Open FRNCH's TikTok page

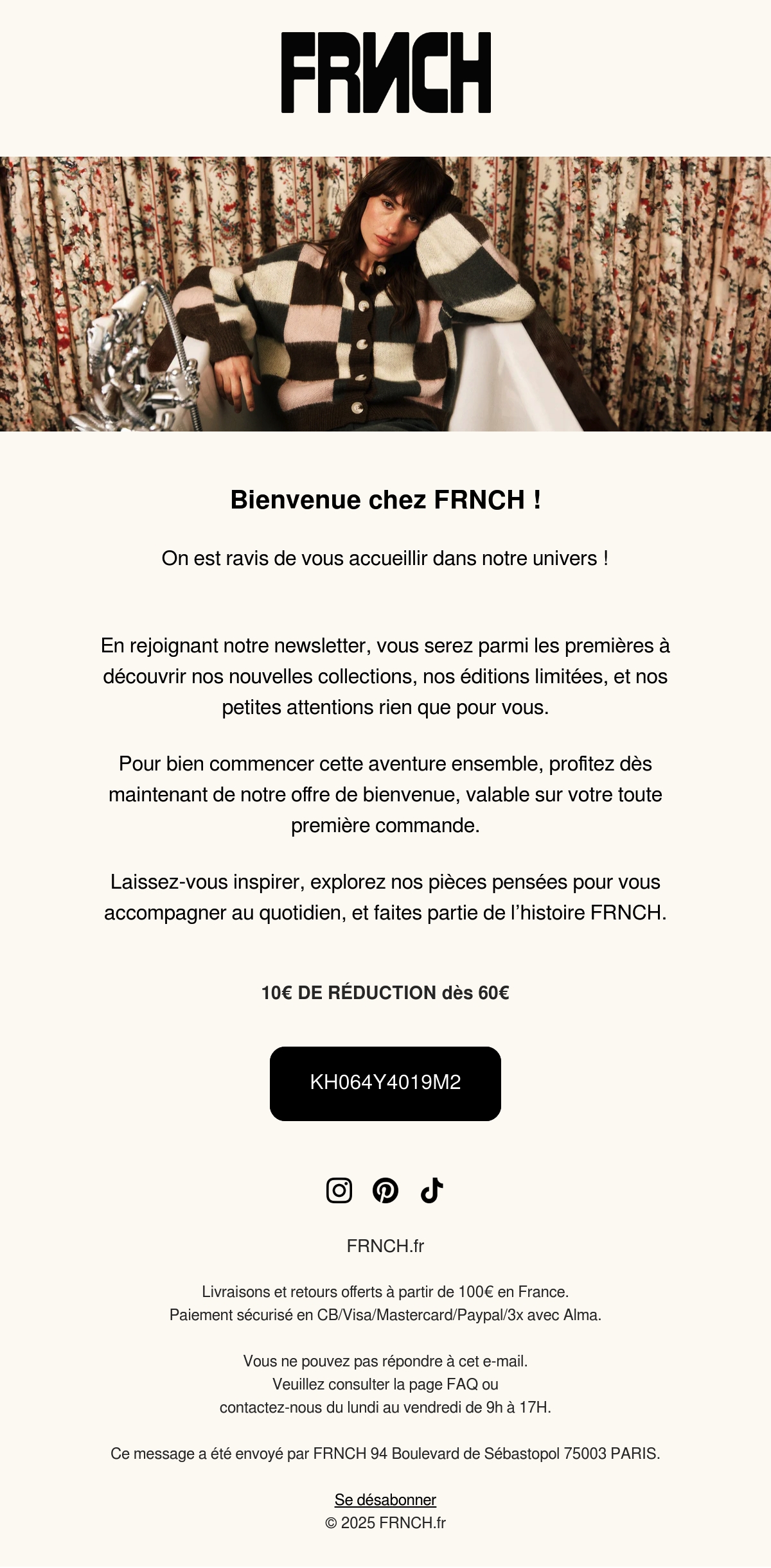click(432, 1190)
